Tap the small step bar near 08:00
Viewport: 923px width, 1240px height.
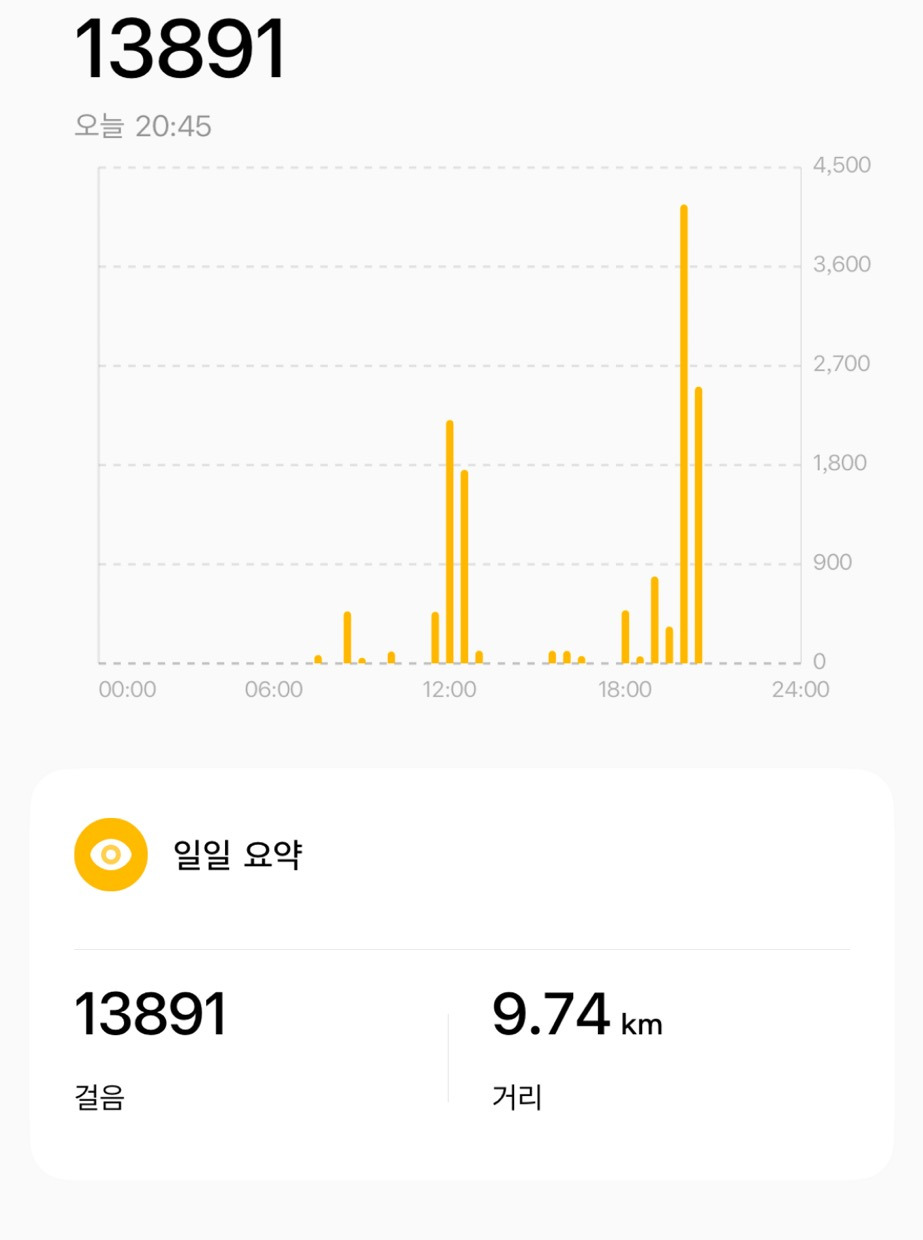click(347, 635)
